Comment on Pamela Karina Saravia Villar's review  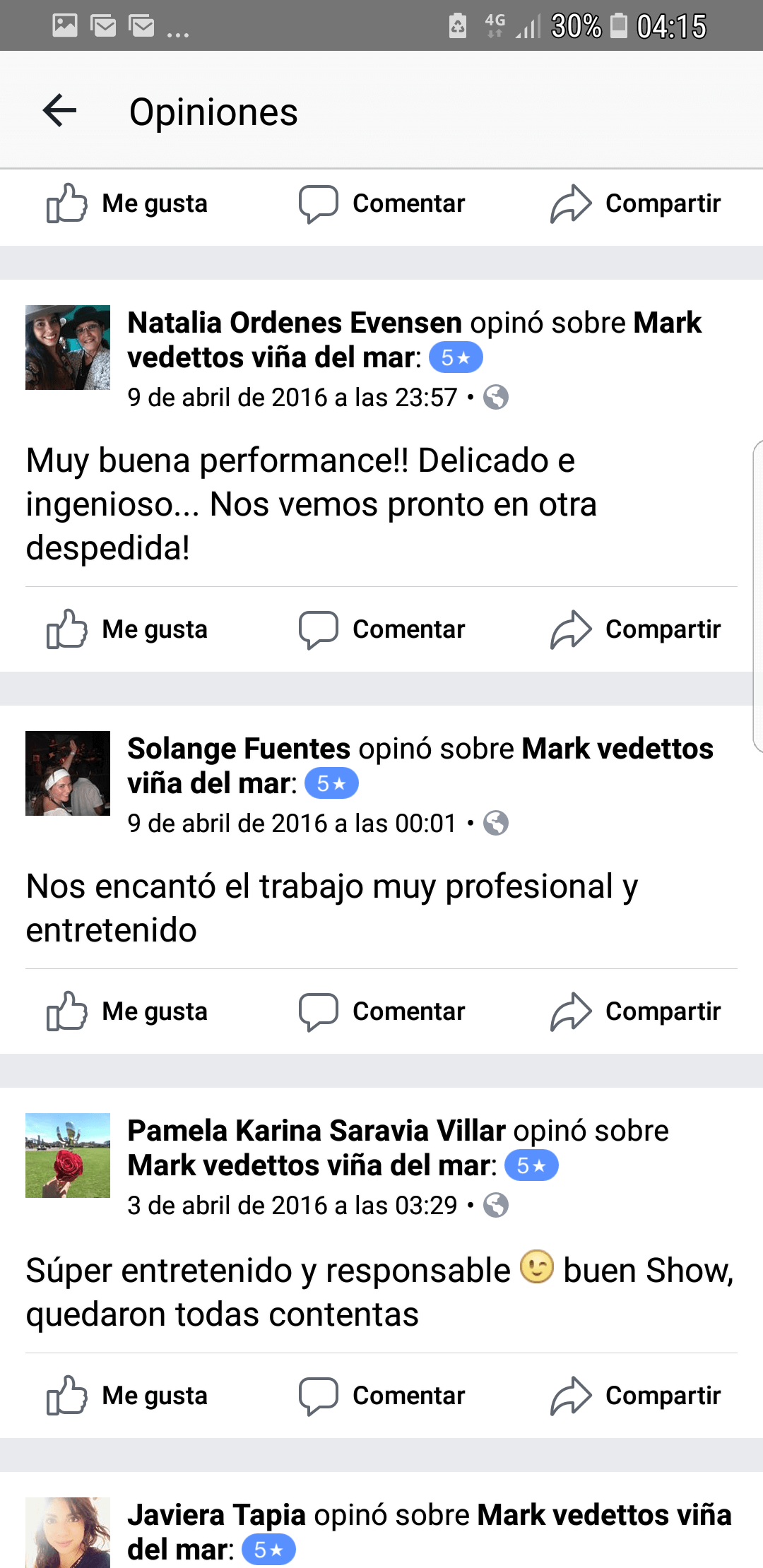(382, 1396)
